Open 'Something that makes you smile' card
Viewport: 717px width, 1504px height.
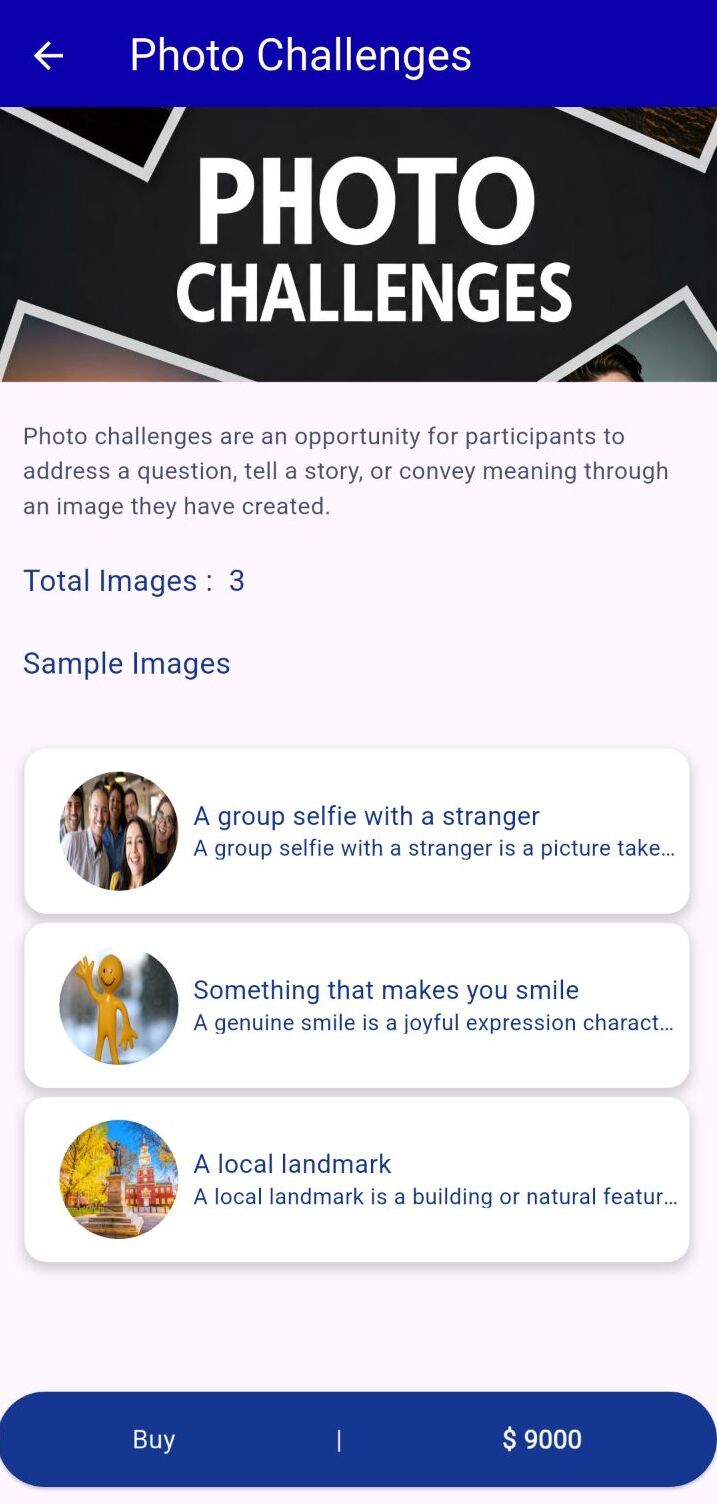(x=357, y=1005)
